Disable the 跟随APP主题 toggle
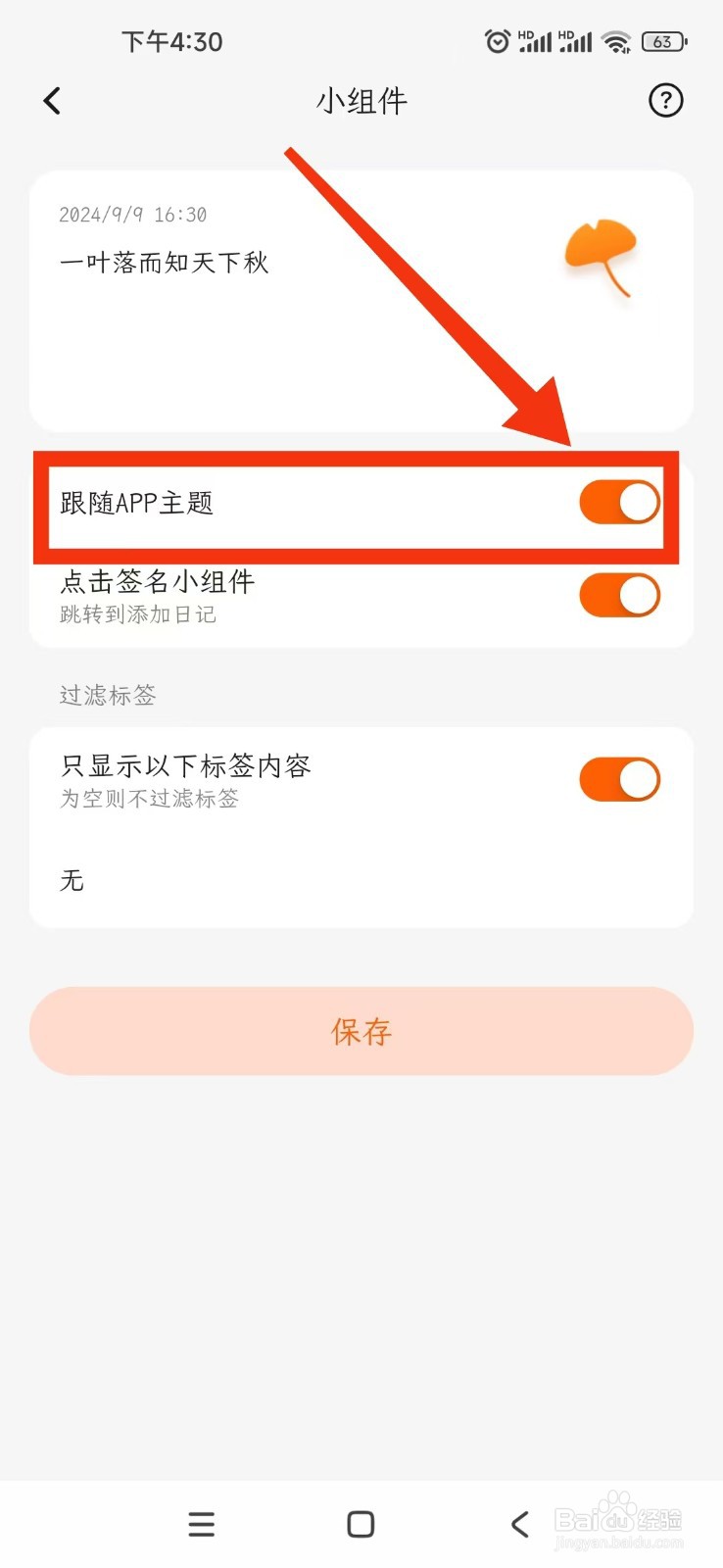 point(619,501)
